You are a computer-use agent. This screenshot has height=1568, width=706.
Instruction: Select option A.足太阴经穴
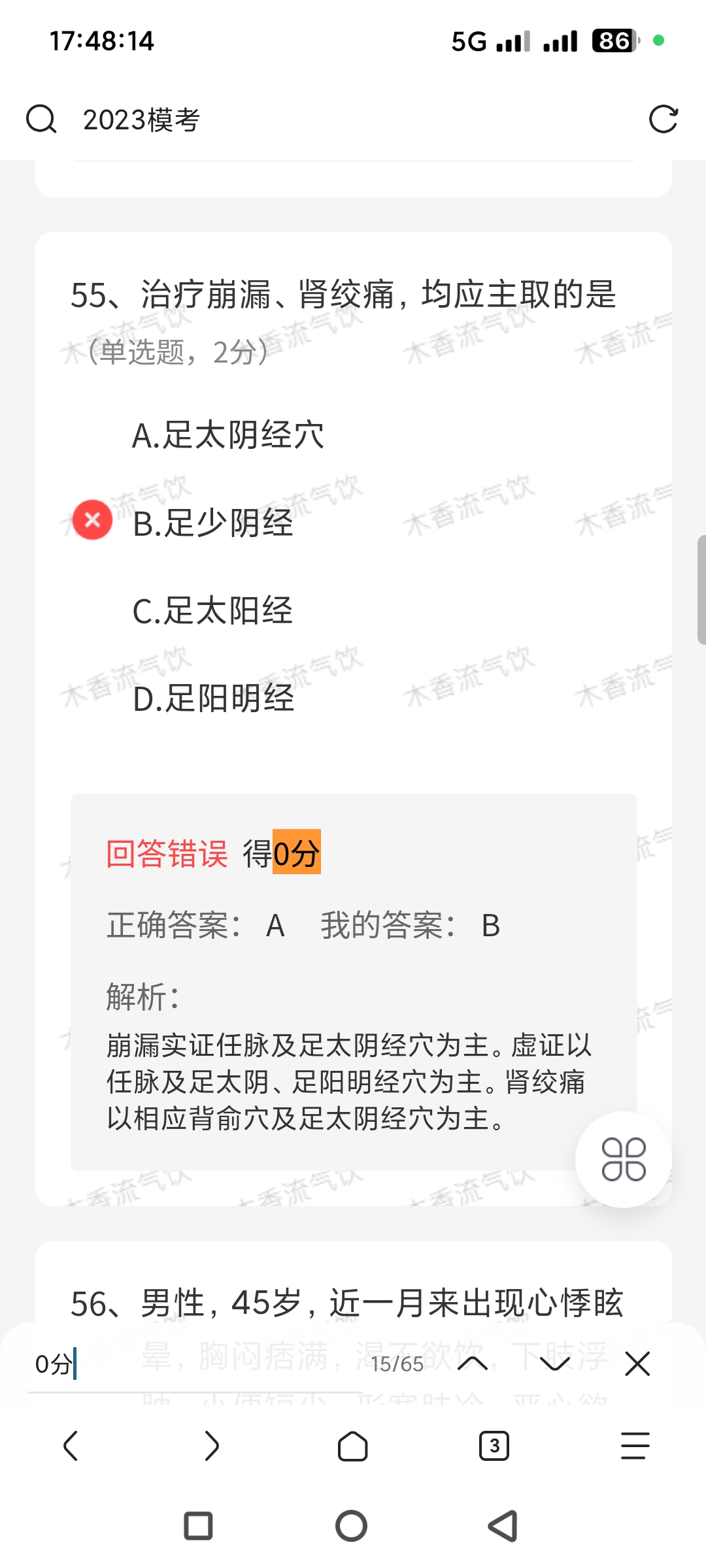[x=227, y=435]
